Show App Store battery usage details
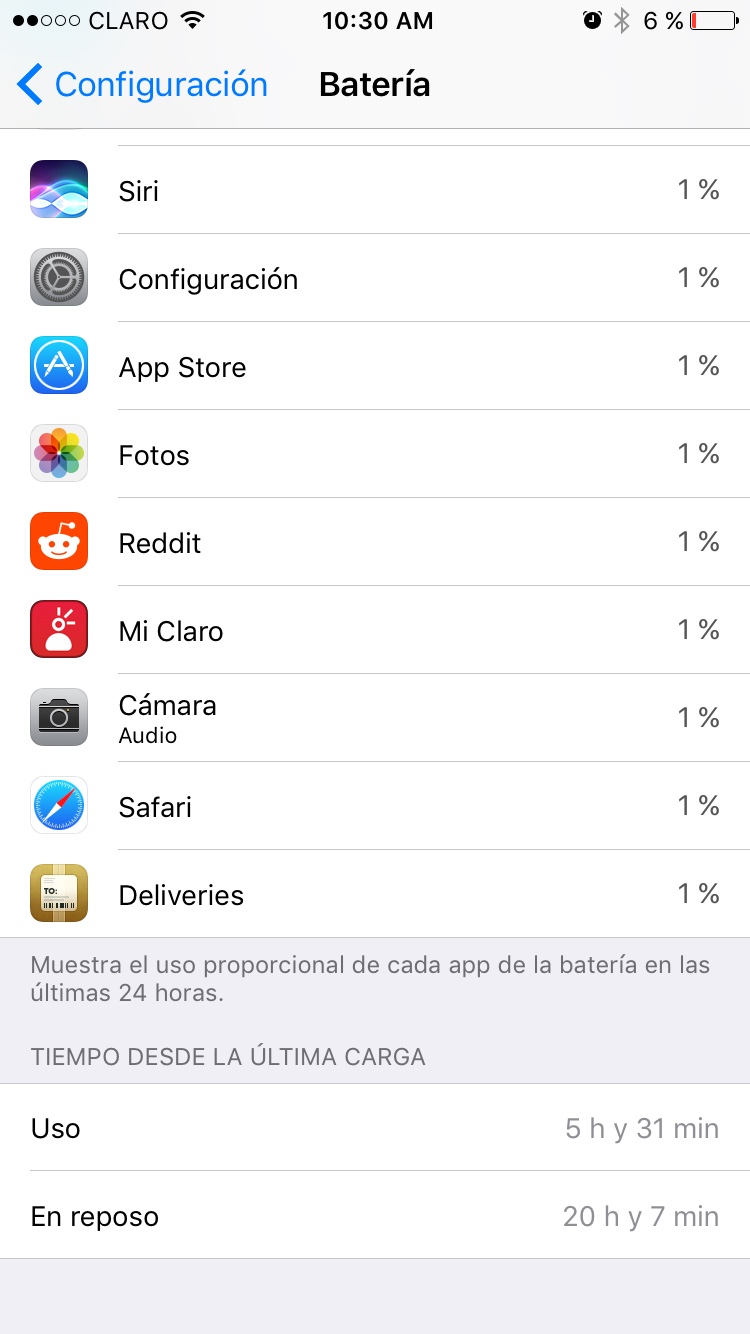Screen dimensions: 750x1334 click(x=375, y=366)
